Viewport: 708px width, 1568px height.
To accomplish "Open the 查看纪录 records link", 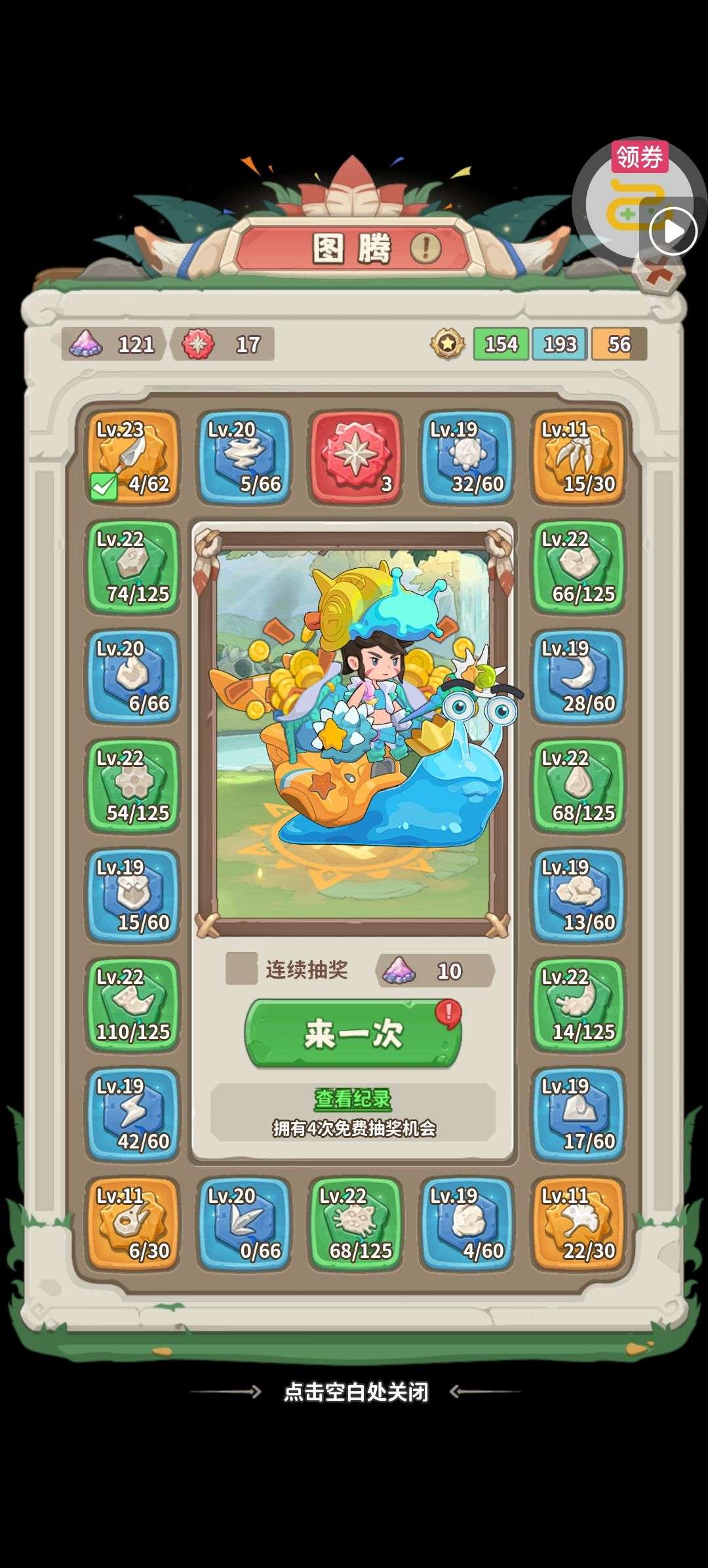I will click(x=353, y=1099).
